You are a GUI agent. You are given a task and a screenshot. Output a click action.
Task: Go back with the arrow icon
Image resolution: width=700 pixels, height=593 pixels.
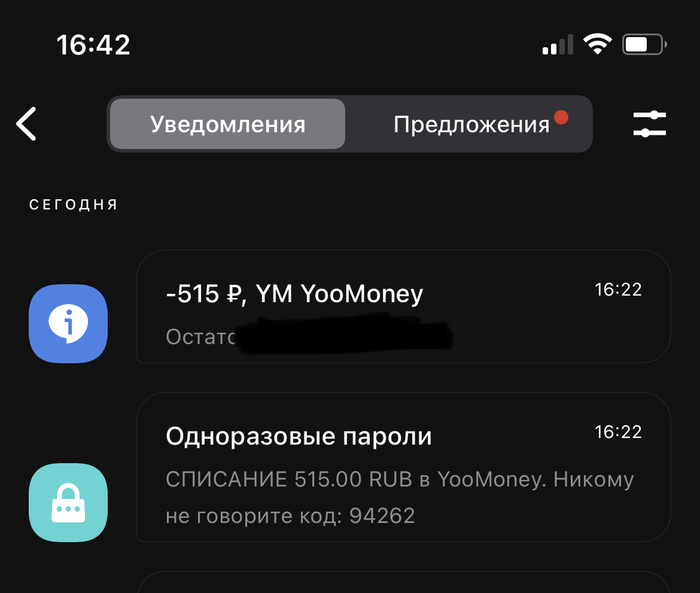pyautogui.click(x=26, y=124)
